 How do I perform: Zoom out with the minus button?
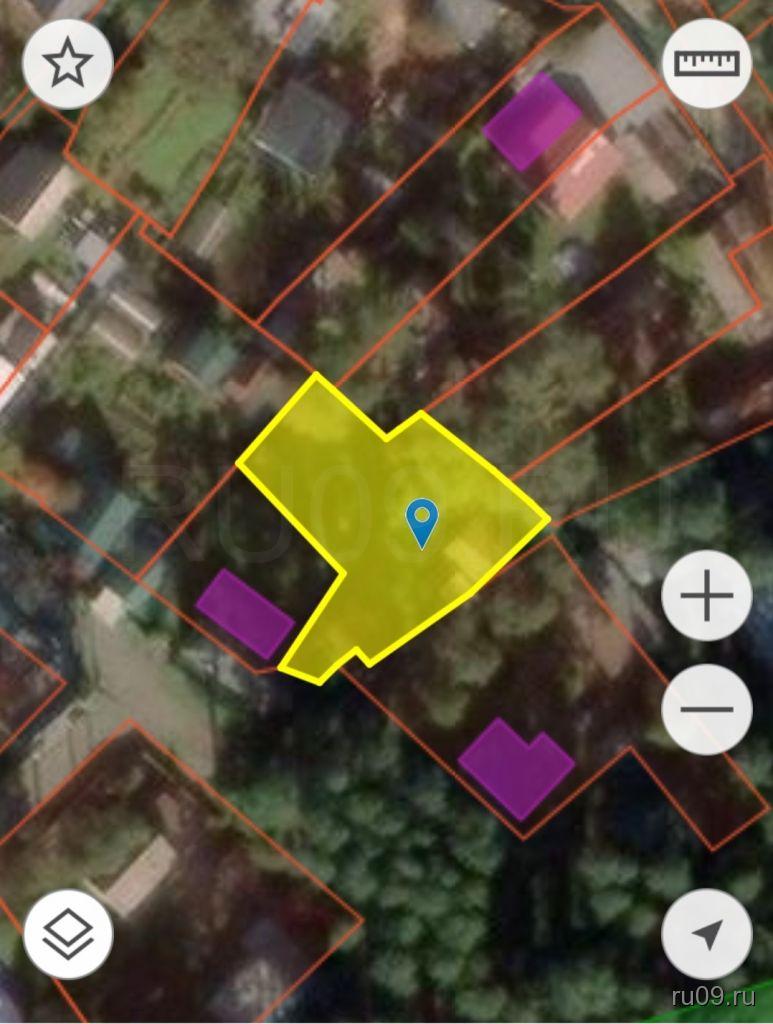(x=706, y=709)
